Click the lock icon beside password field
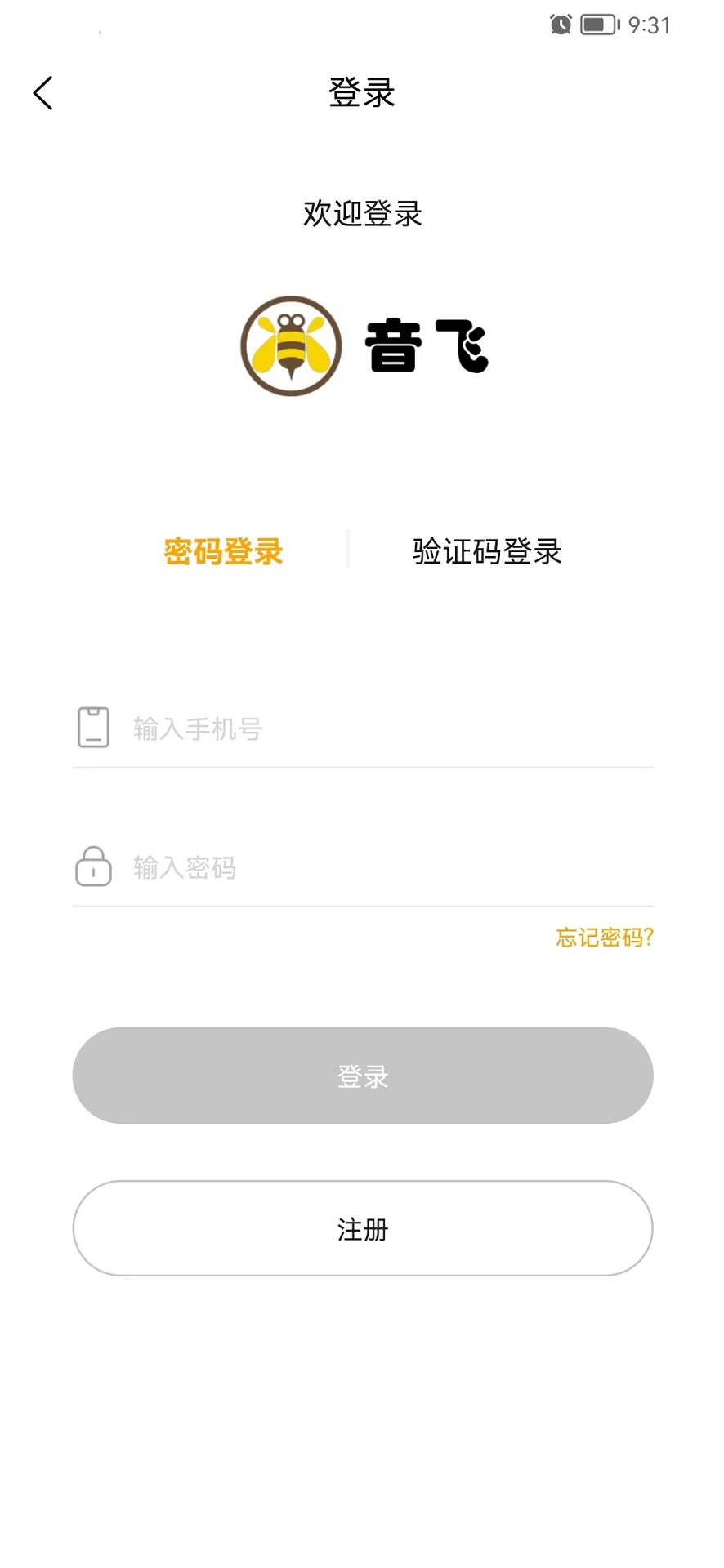The image size is (724, 1568). [92, 866]
